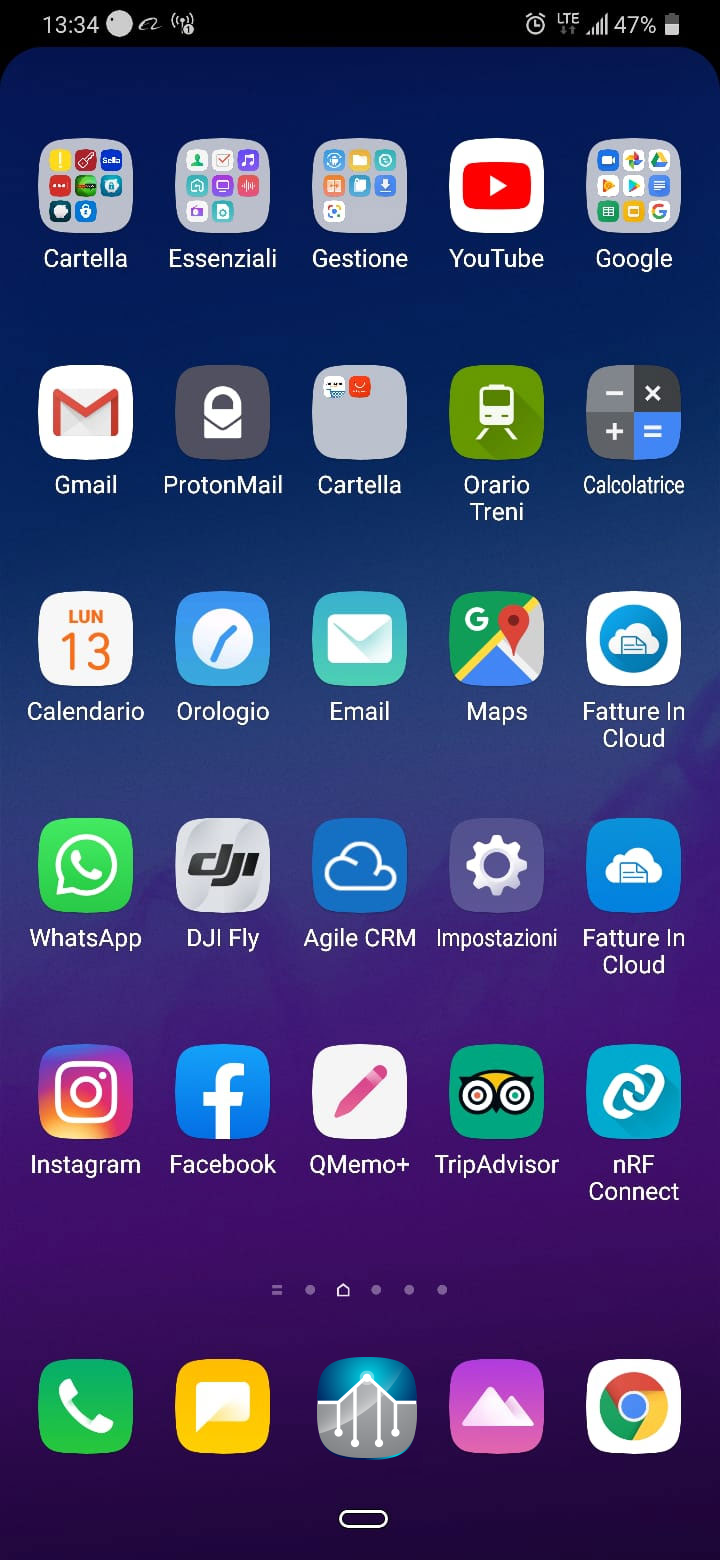Launch Instagram
The height and width of the screenshot is (1560, 720).
pos(85,1093)
